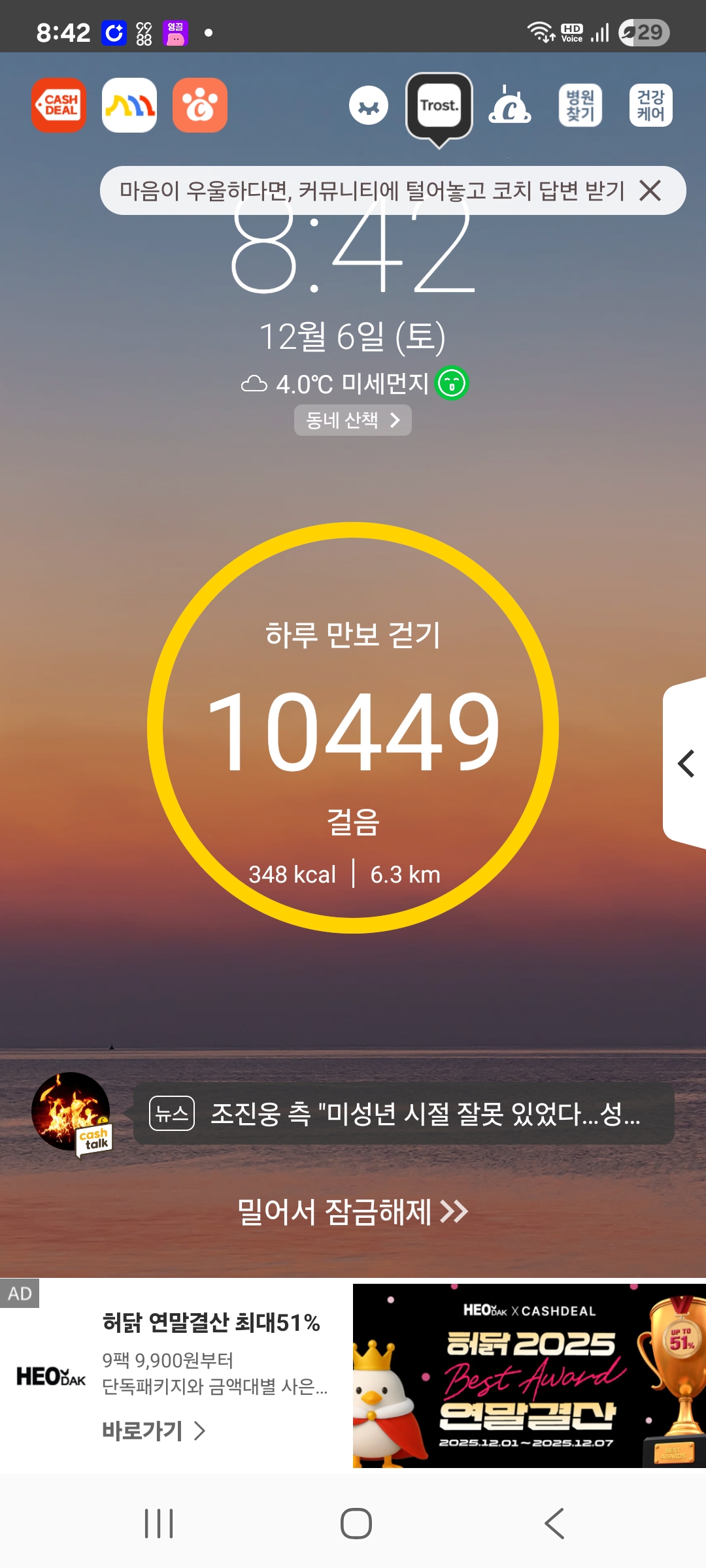The image size is (706, 1568).
Task: Dismiss the Trost community tooltip
Action: (650, 191)
